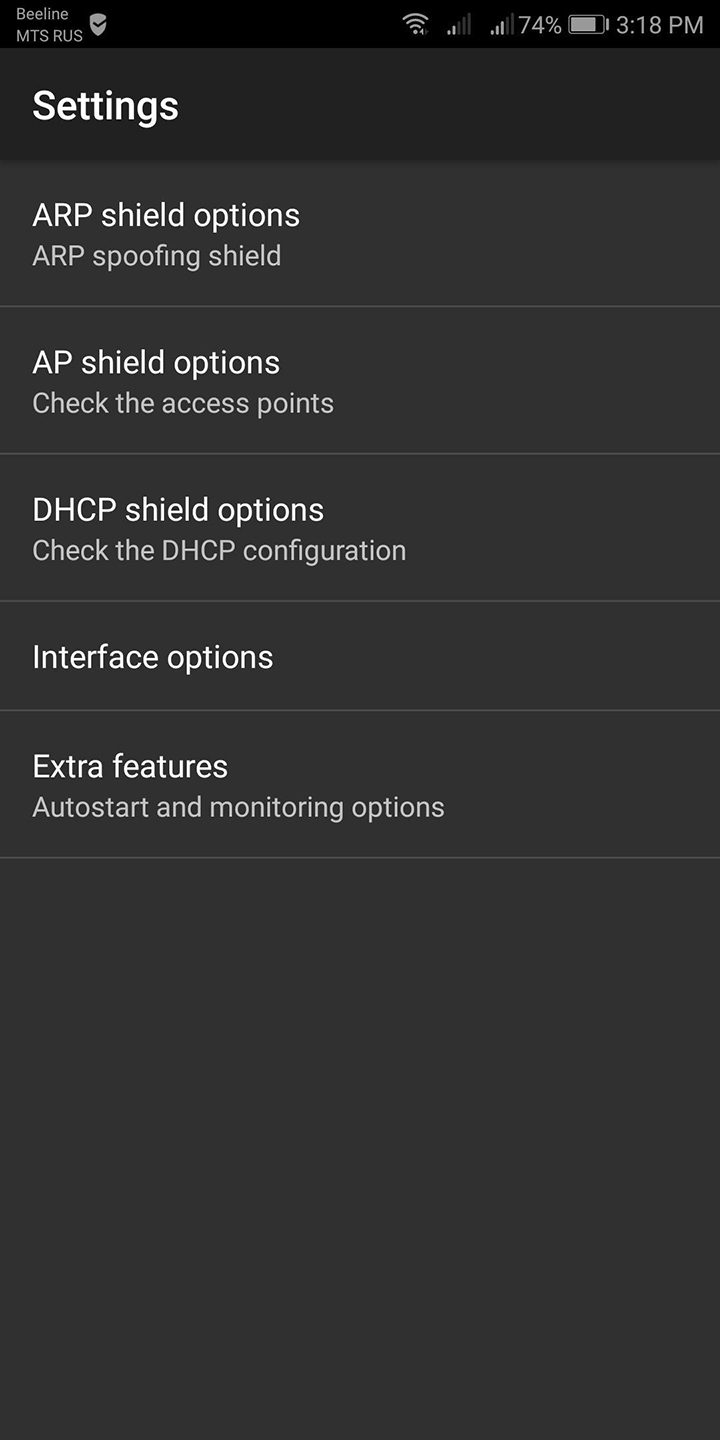Tap the battery percentage indicator
This screenshot has height=1440, width=720.
point(540,24)
